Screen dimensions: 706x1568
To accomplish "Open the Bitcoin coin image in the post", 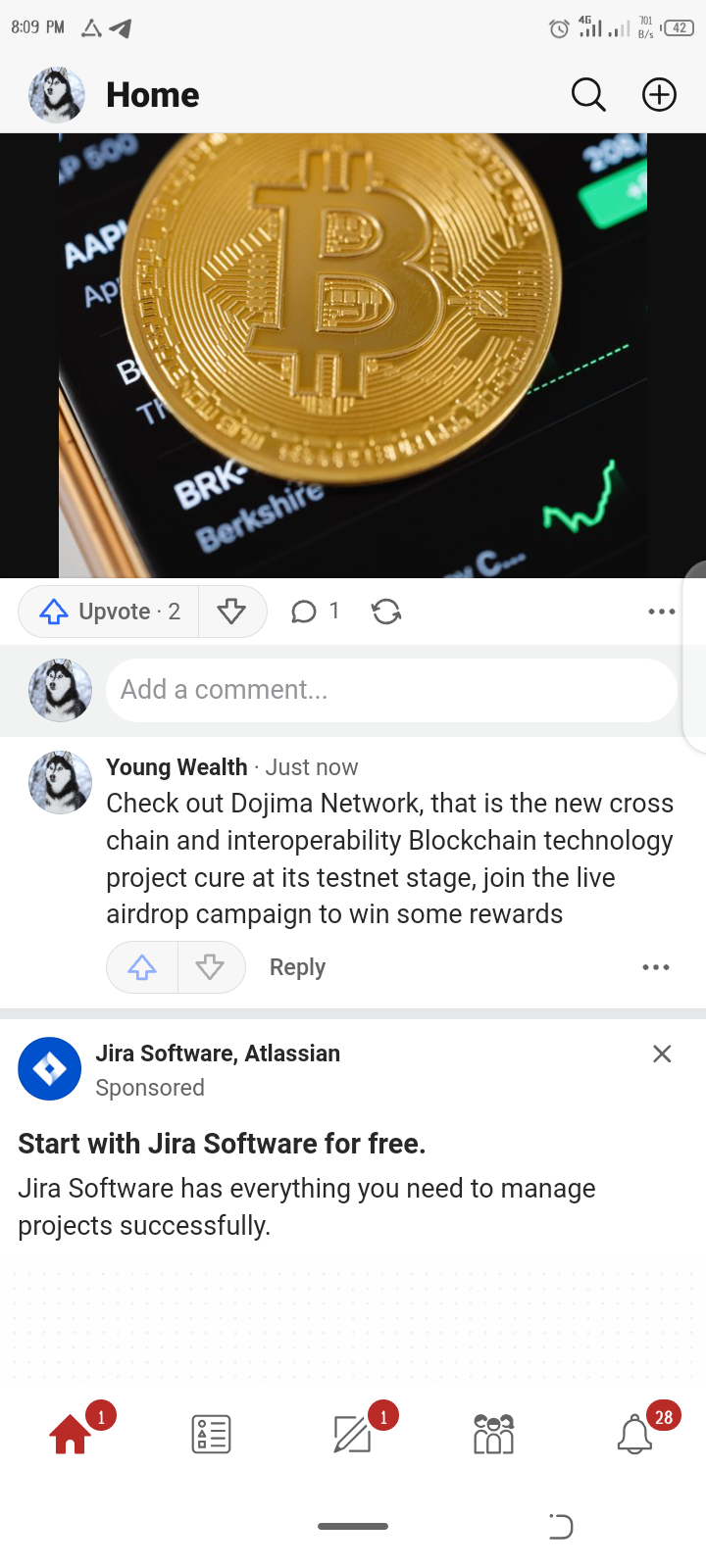I will coord(353,355).
